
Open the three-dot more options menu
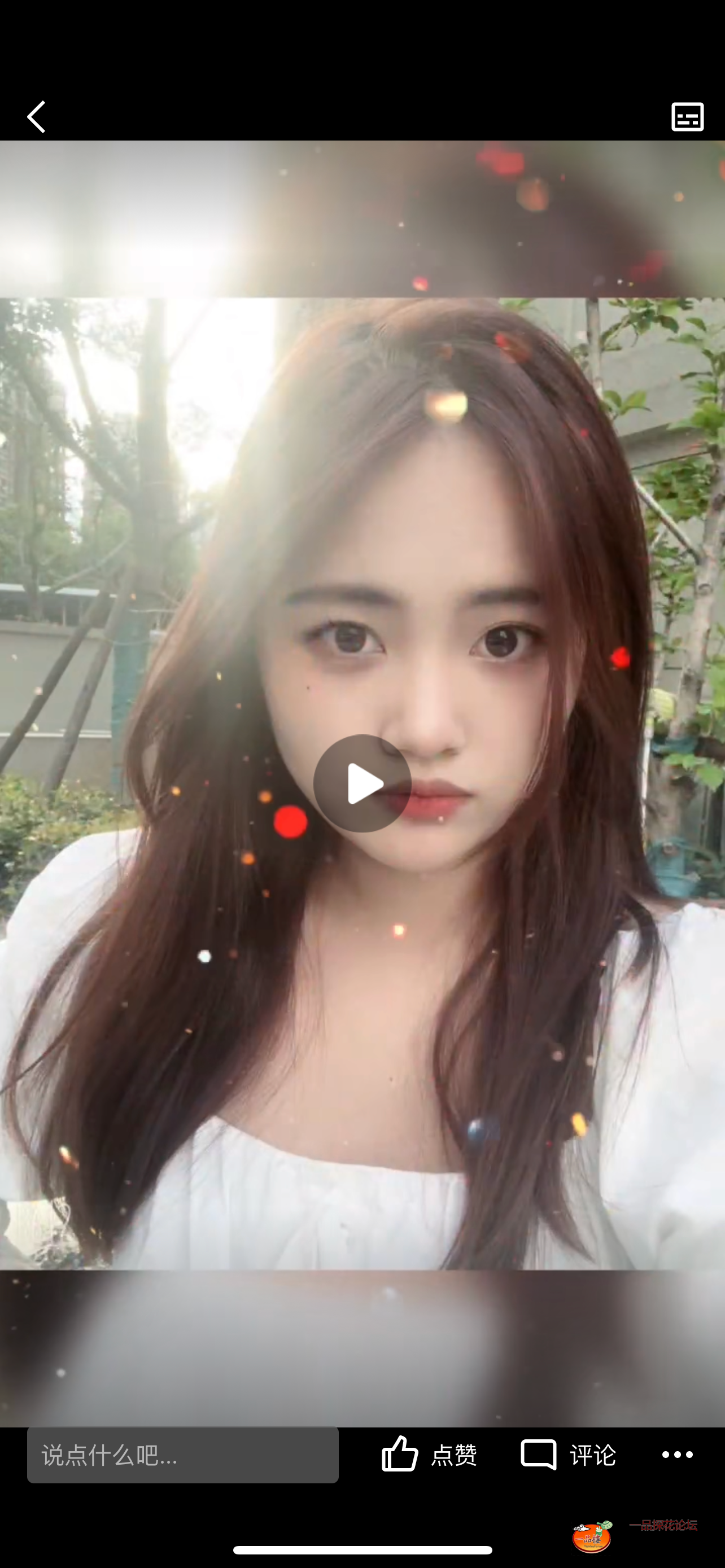click(x=677, y=1455)
